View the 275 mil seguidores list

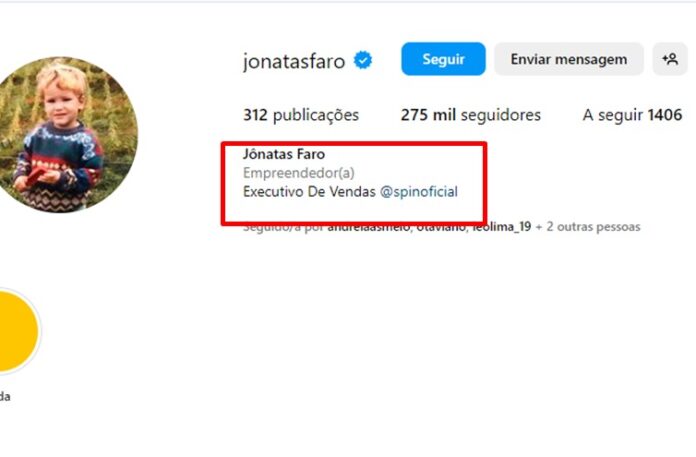coord(470,115)
